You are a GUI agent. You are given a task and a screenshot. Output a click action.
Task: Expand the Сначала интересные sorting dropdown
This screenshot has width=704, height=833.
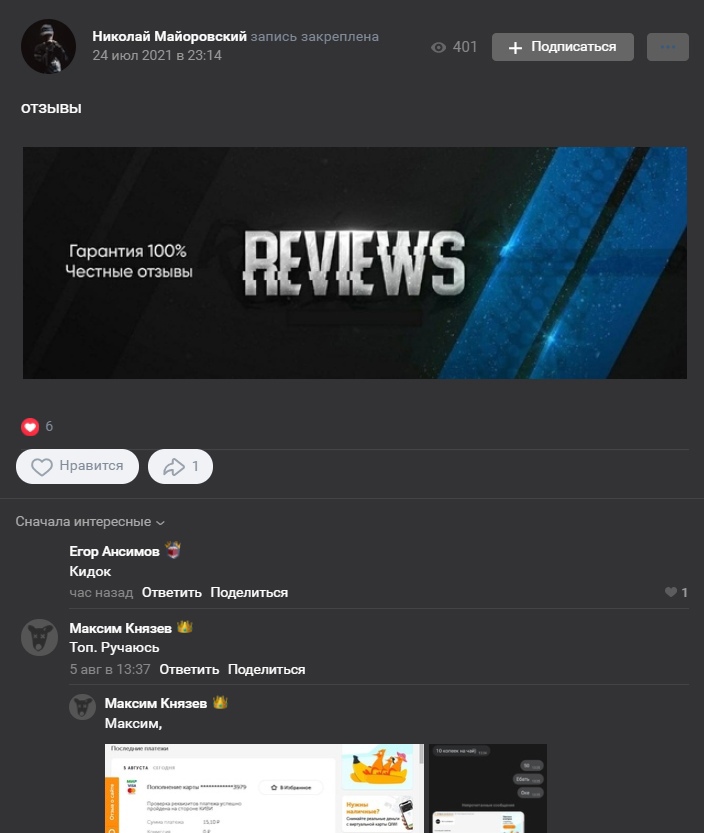point(90,522)
